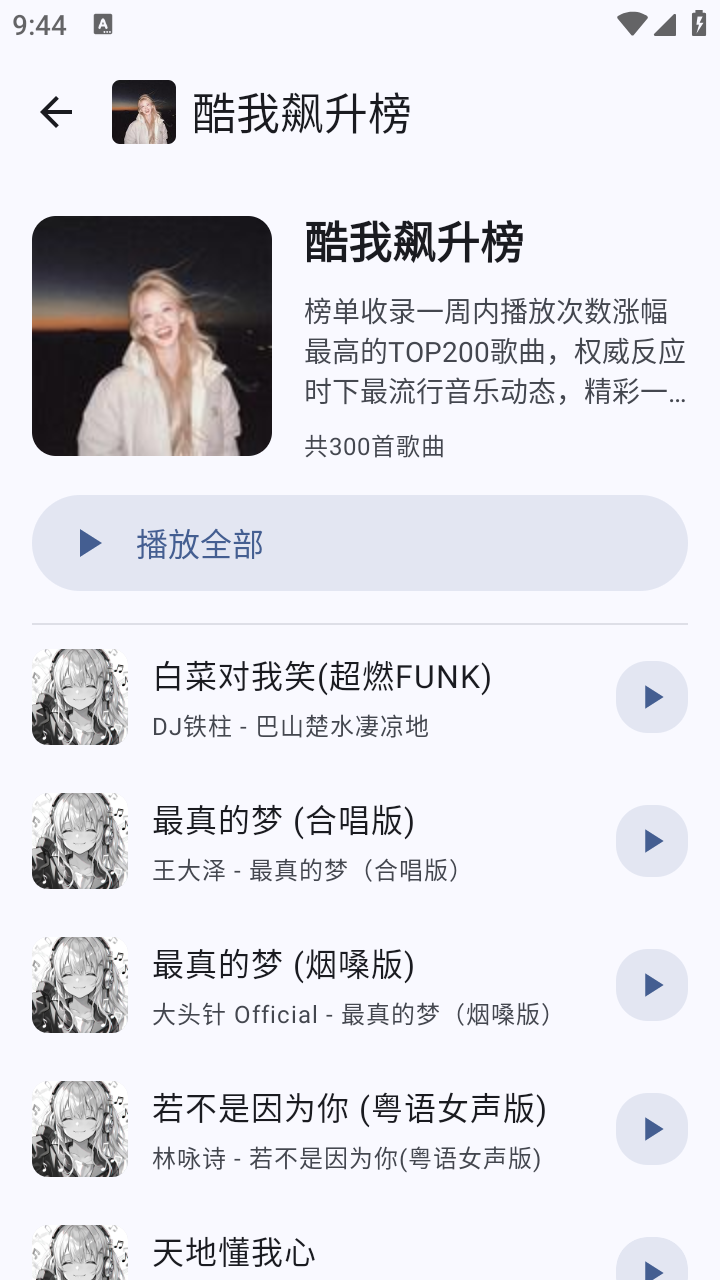The width and height of the screenshot is (720, 1280).
Task: Play 白菜对我笑(超燃FUNK) with its play icon
Action: pyautogui.click(x=652, y=697)
